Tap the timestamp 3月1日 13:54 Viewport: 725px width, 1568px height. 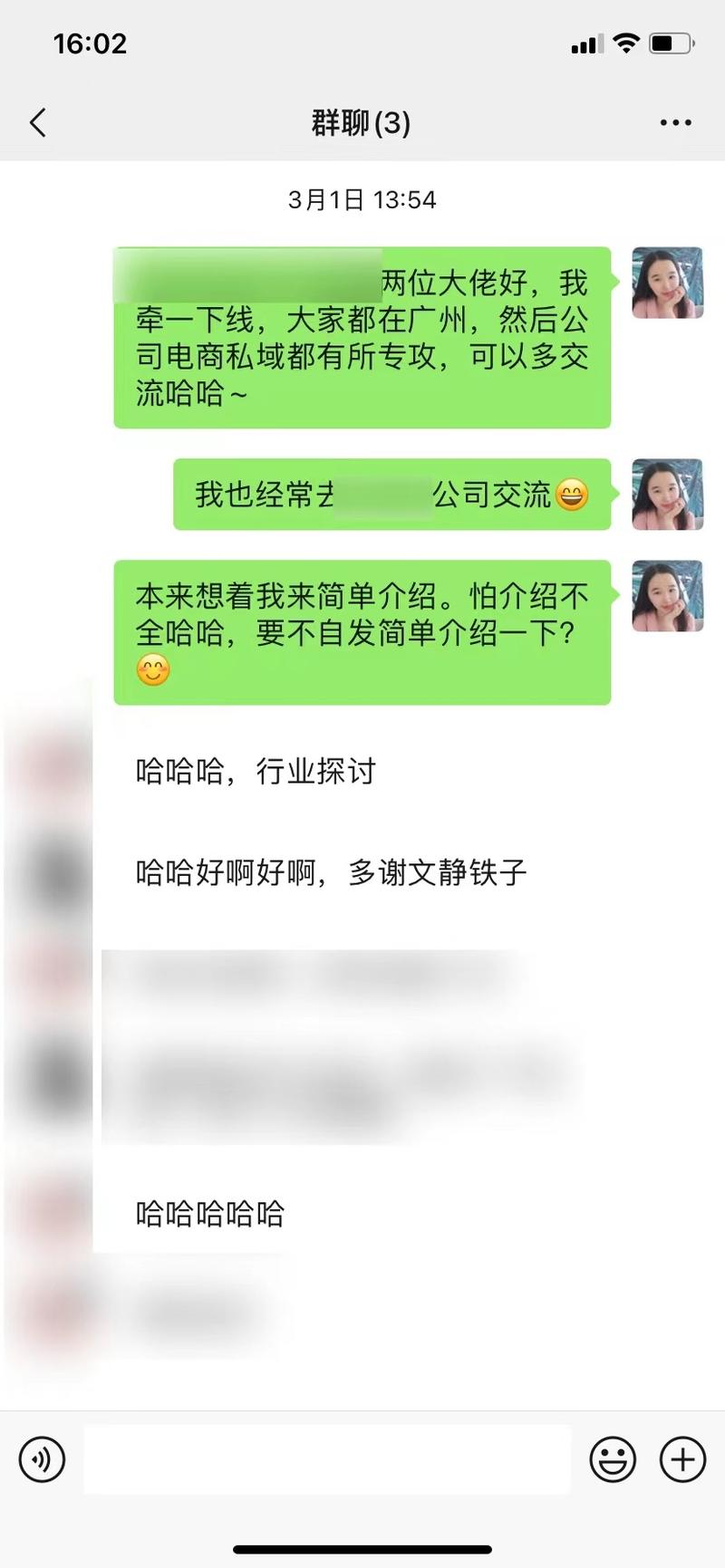362,200
